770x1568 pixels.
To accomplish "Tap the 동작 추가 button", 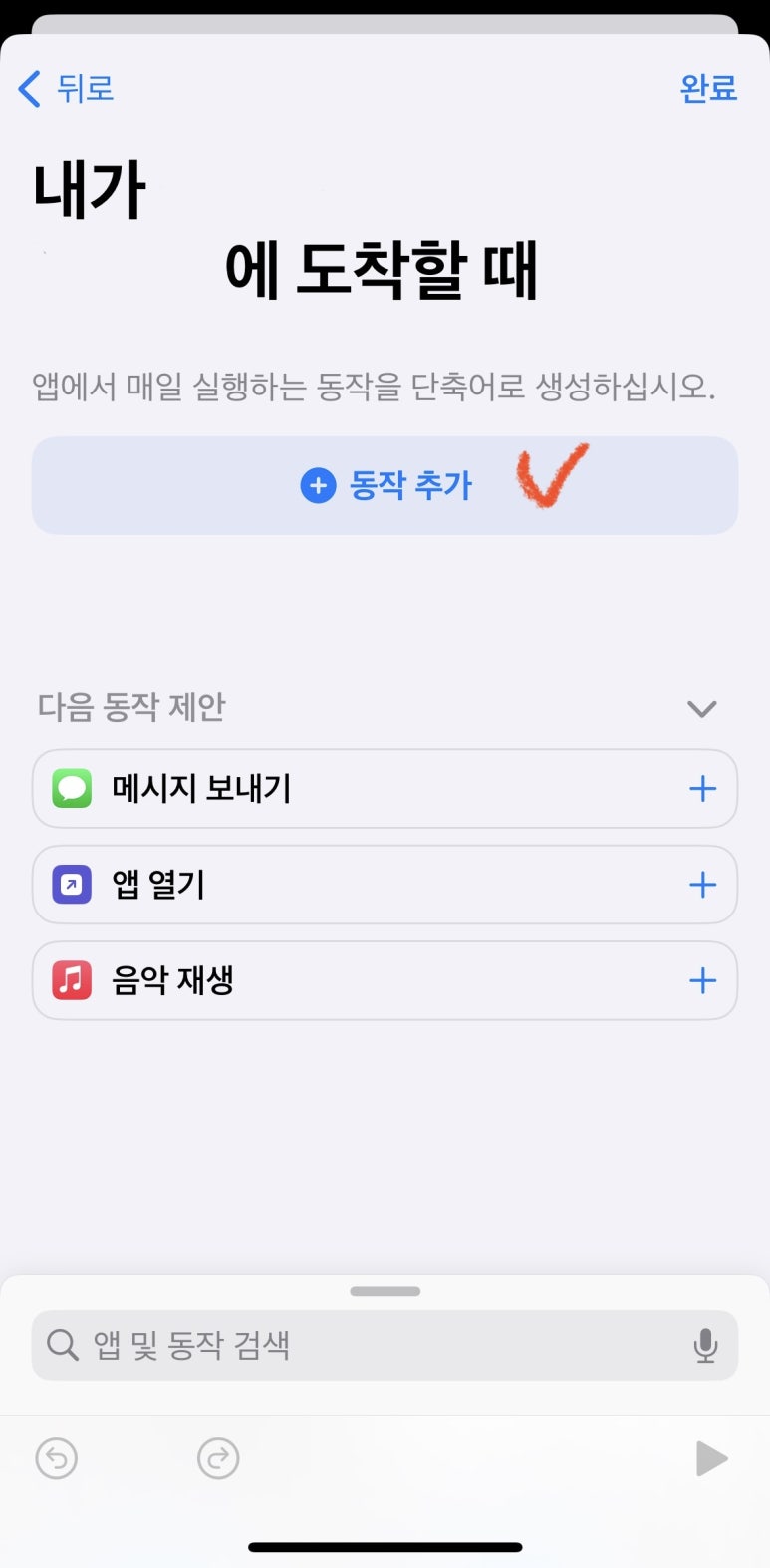I will 385,485.
